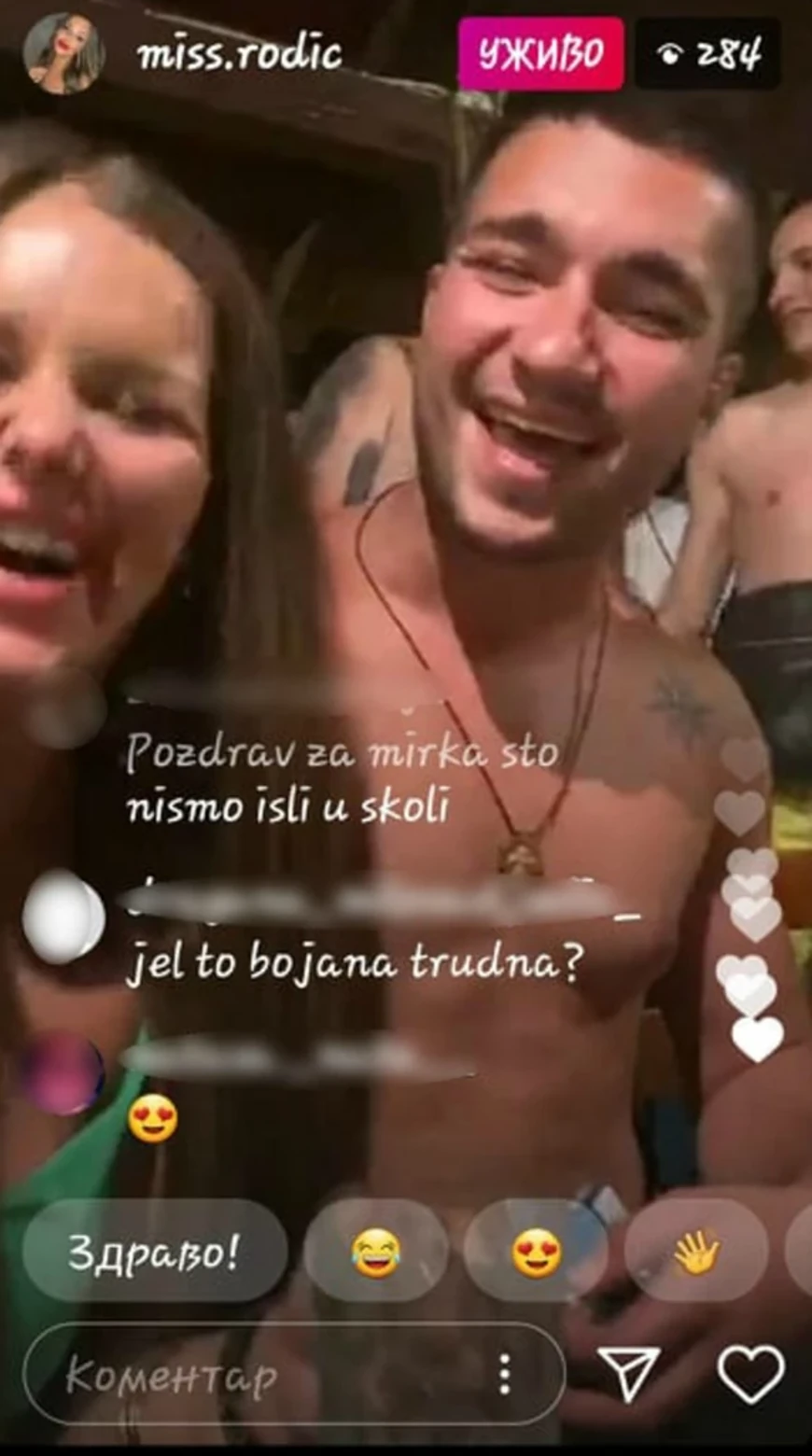Open the 284 viewers list

click(708, 55)
